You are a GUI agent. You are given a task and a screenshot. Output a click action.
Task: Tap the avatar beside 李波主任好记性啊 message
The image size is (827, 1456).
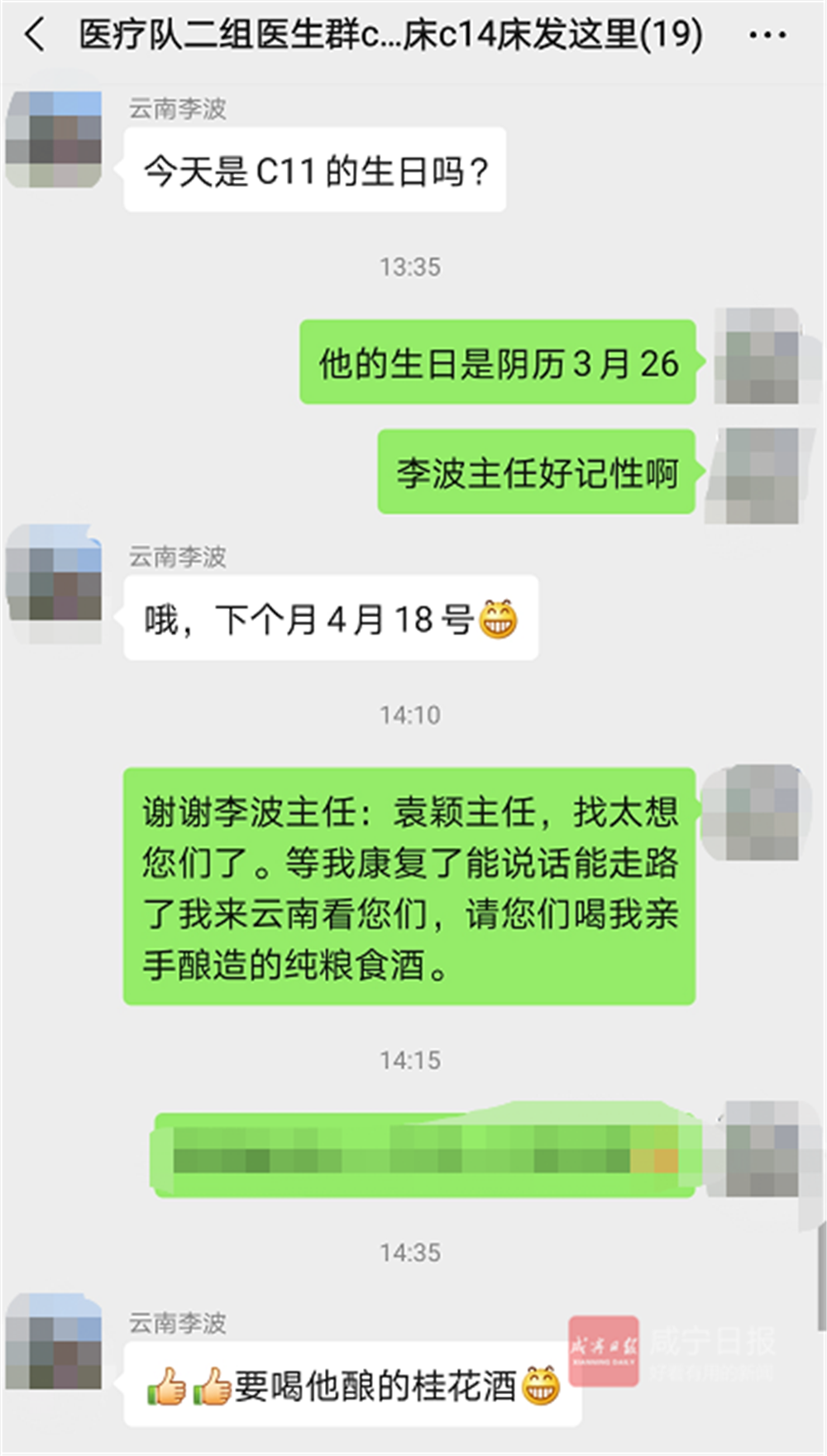755,475
